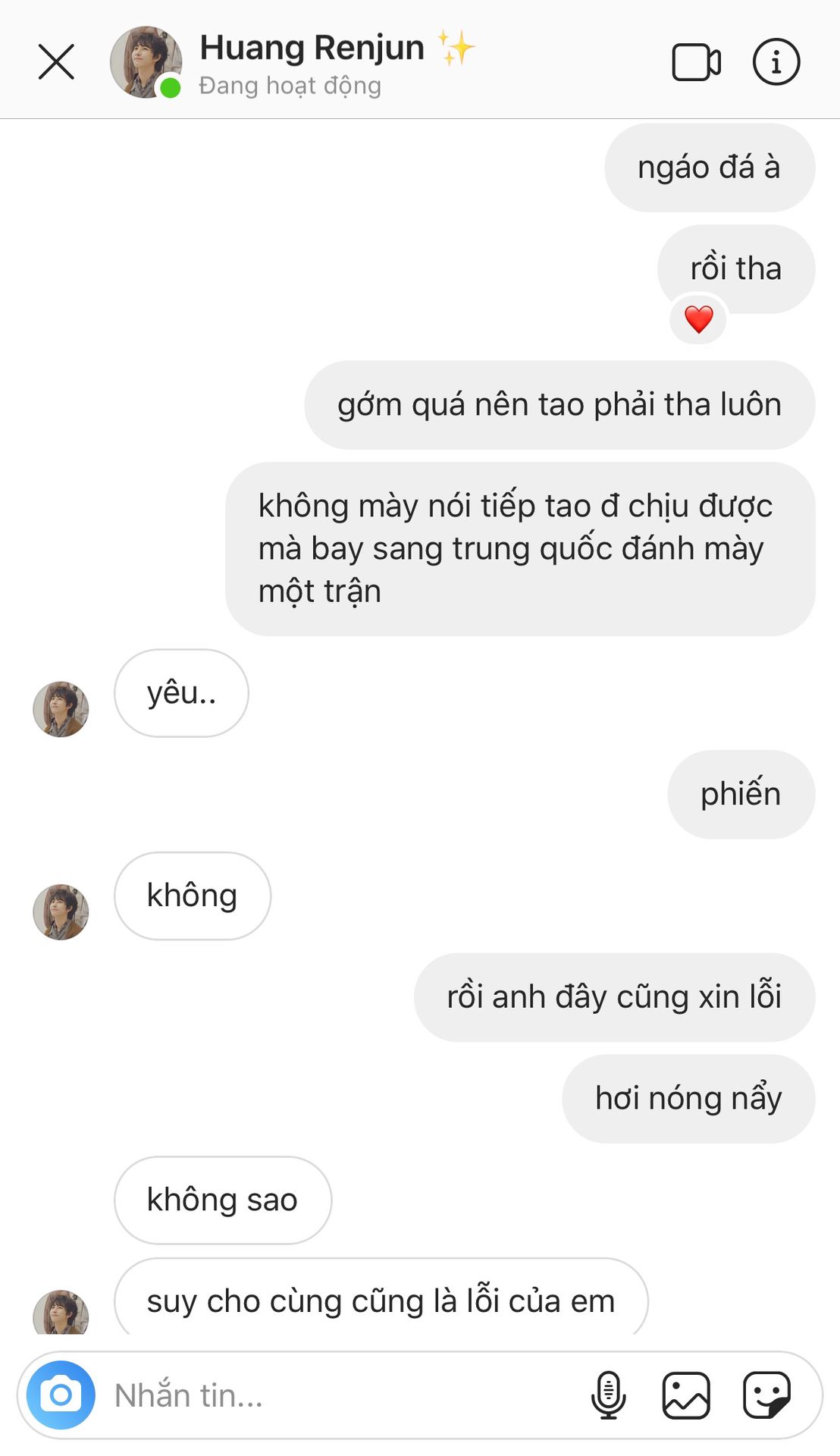
Task: Open the photo gallery picker
Action: 686,1395
